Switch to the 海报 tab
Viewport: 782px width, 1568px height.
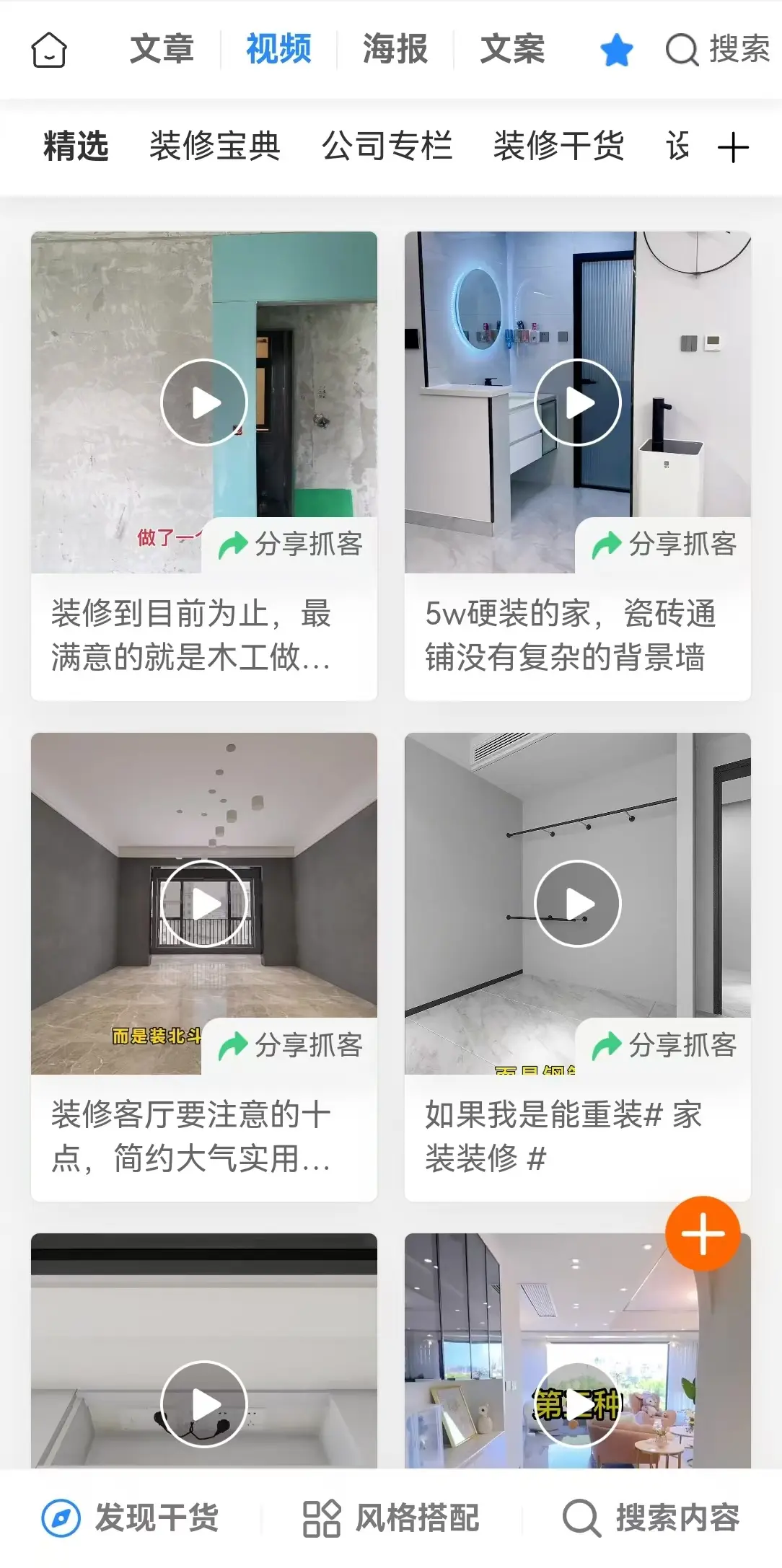[395, 49]
